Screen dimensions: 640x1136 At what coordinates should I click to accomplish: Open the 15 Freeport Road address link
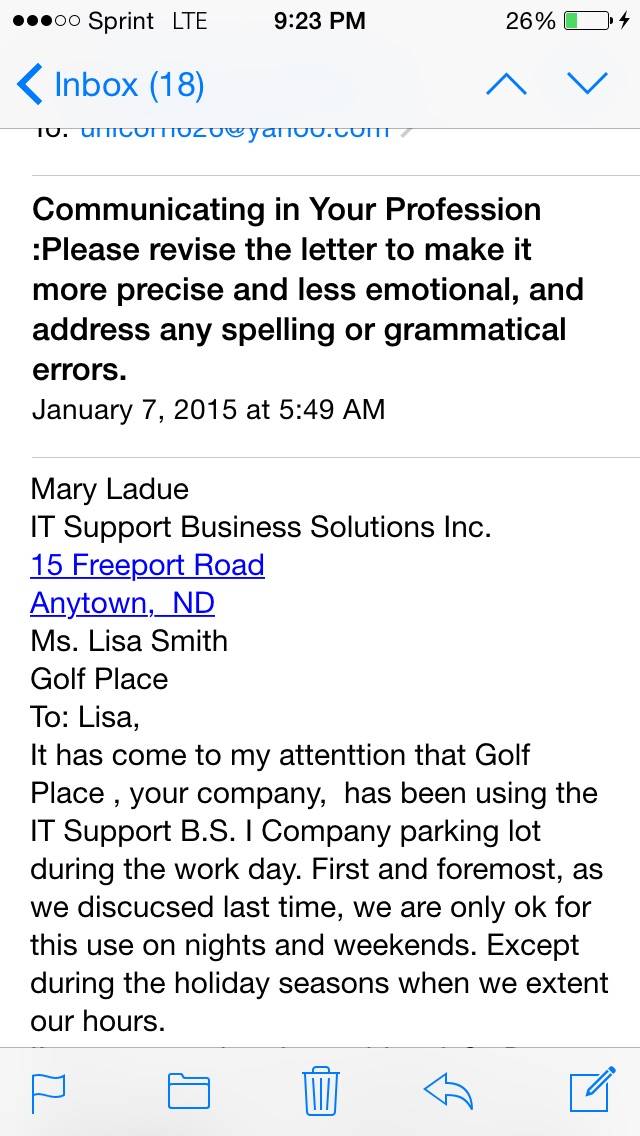pos(147,565)
